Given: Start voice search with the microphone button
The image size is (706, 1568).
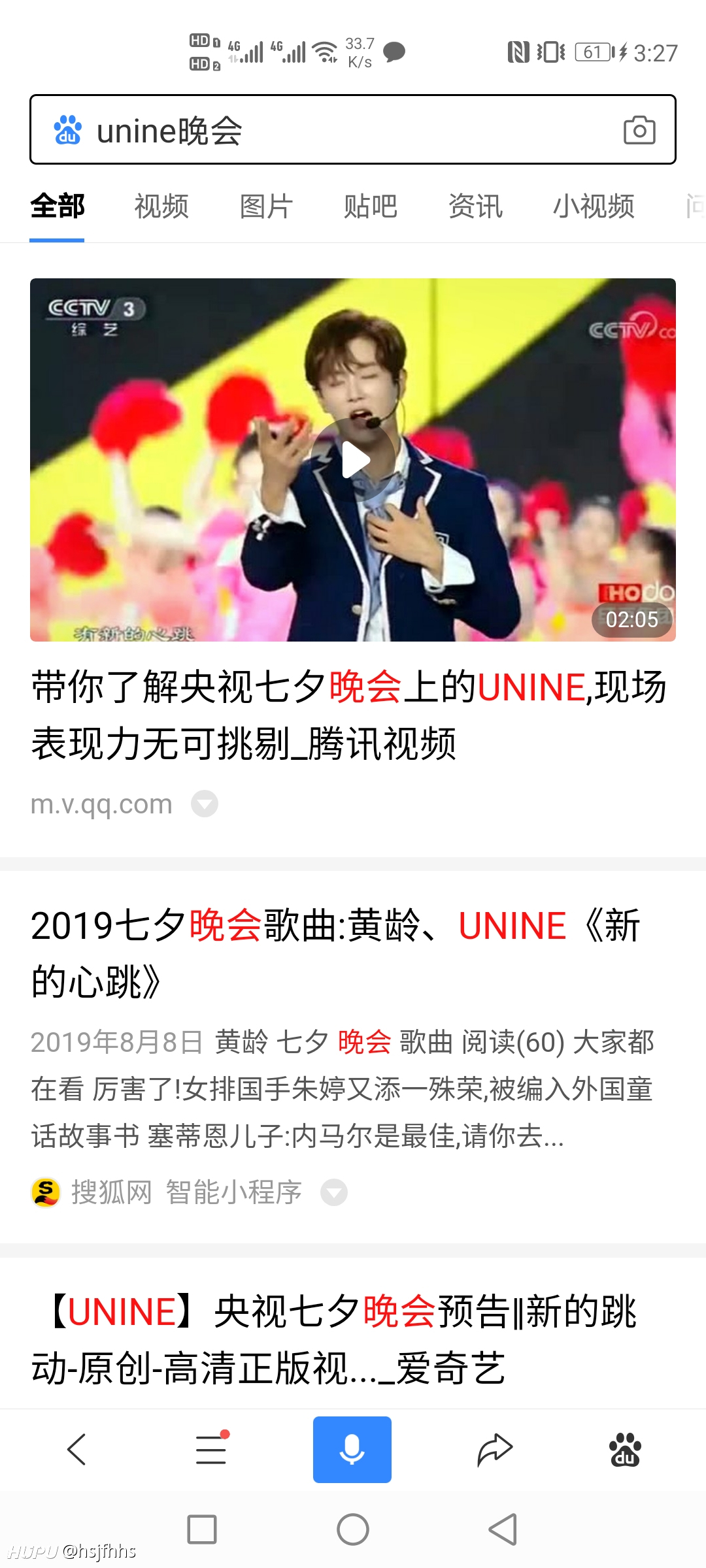Looking at the screenshot, I should coord(352,1449).
